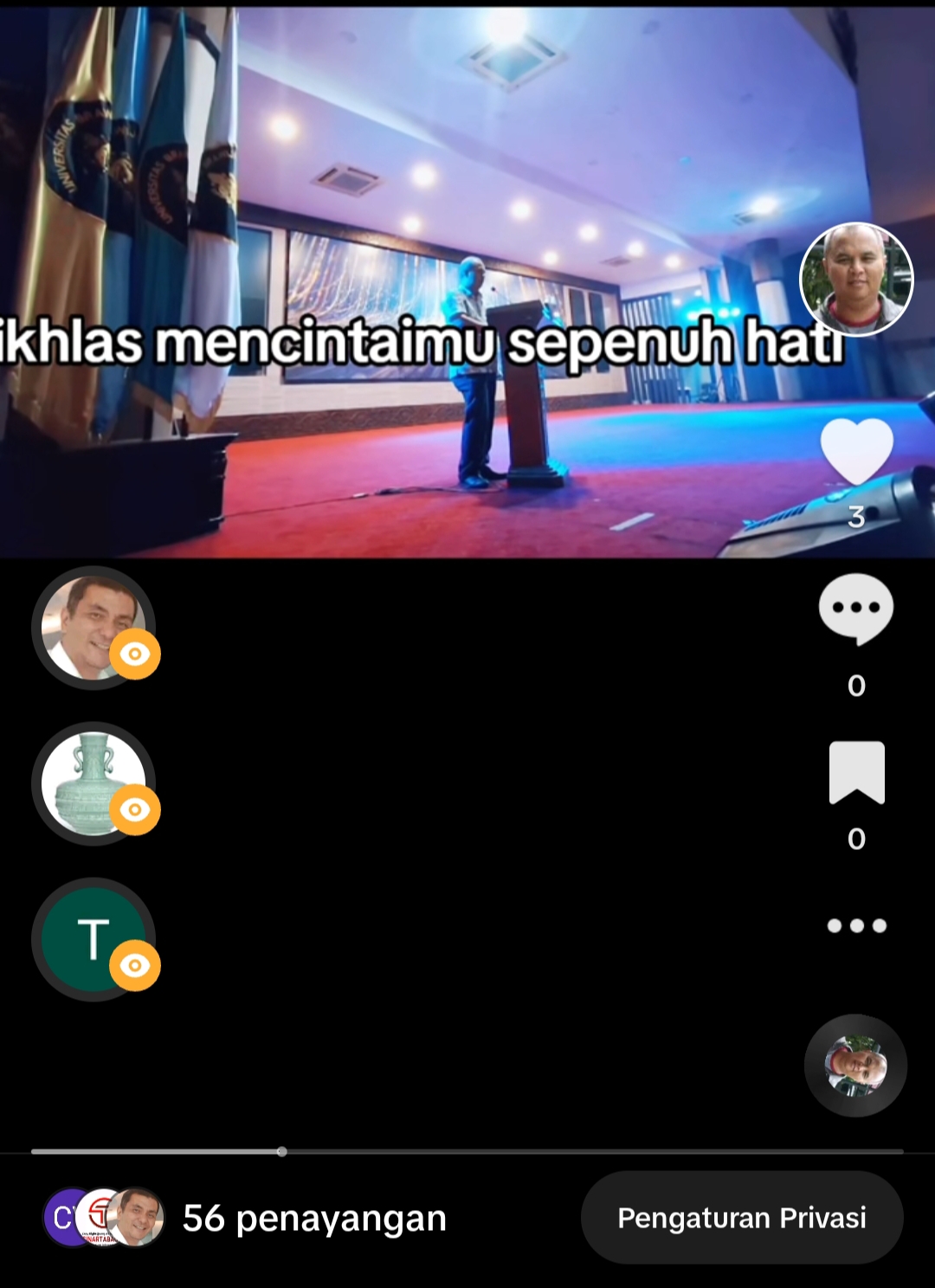Open the creator's profile picture
The image size is (935, 1288).
point(856,280)
